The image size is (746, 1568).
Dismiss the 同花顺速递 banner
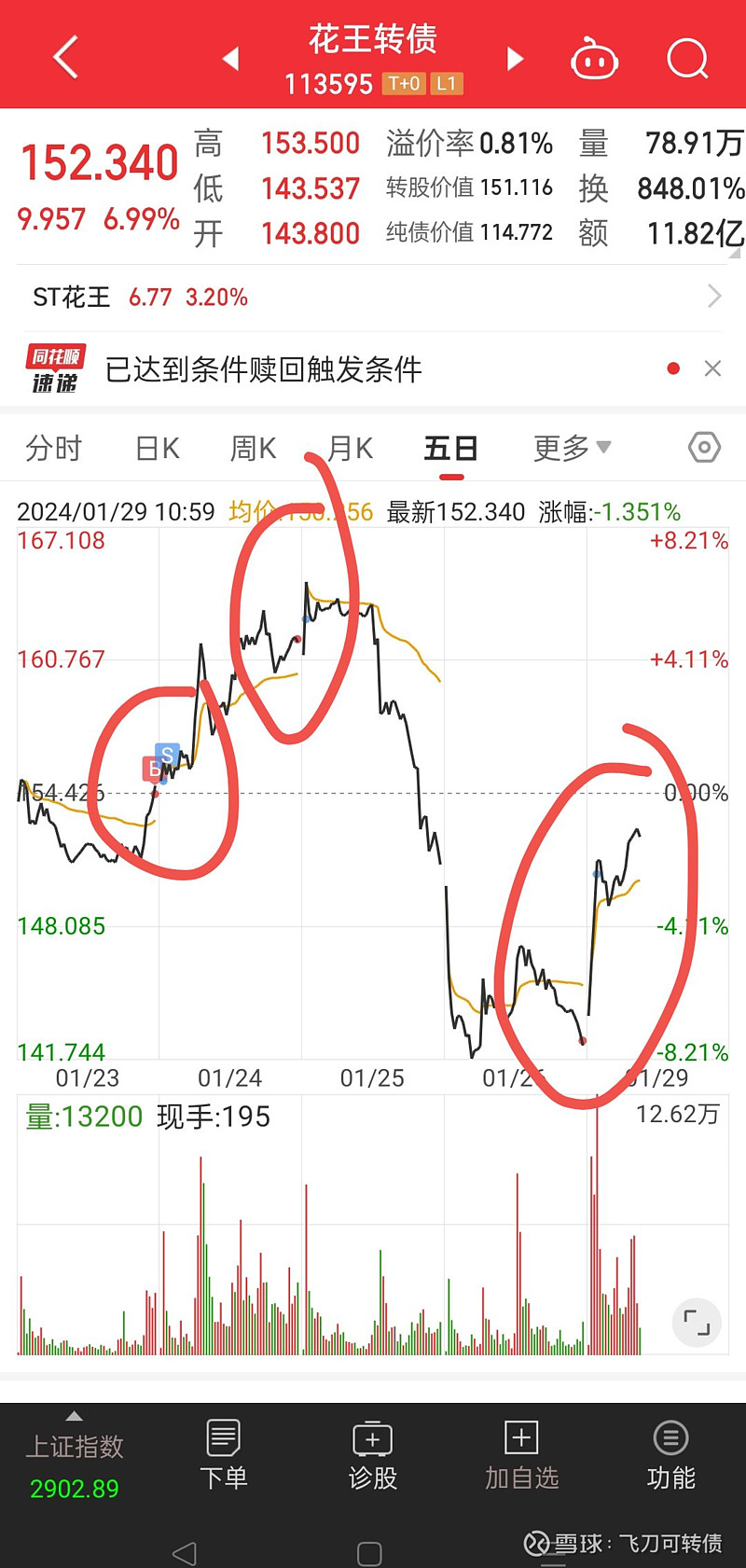(712, 368)
